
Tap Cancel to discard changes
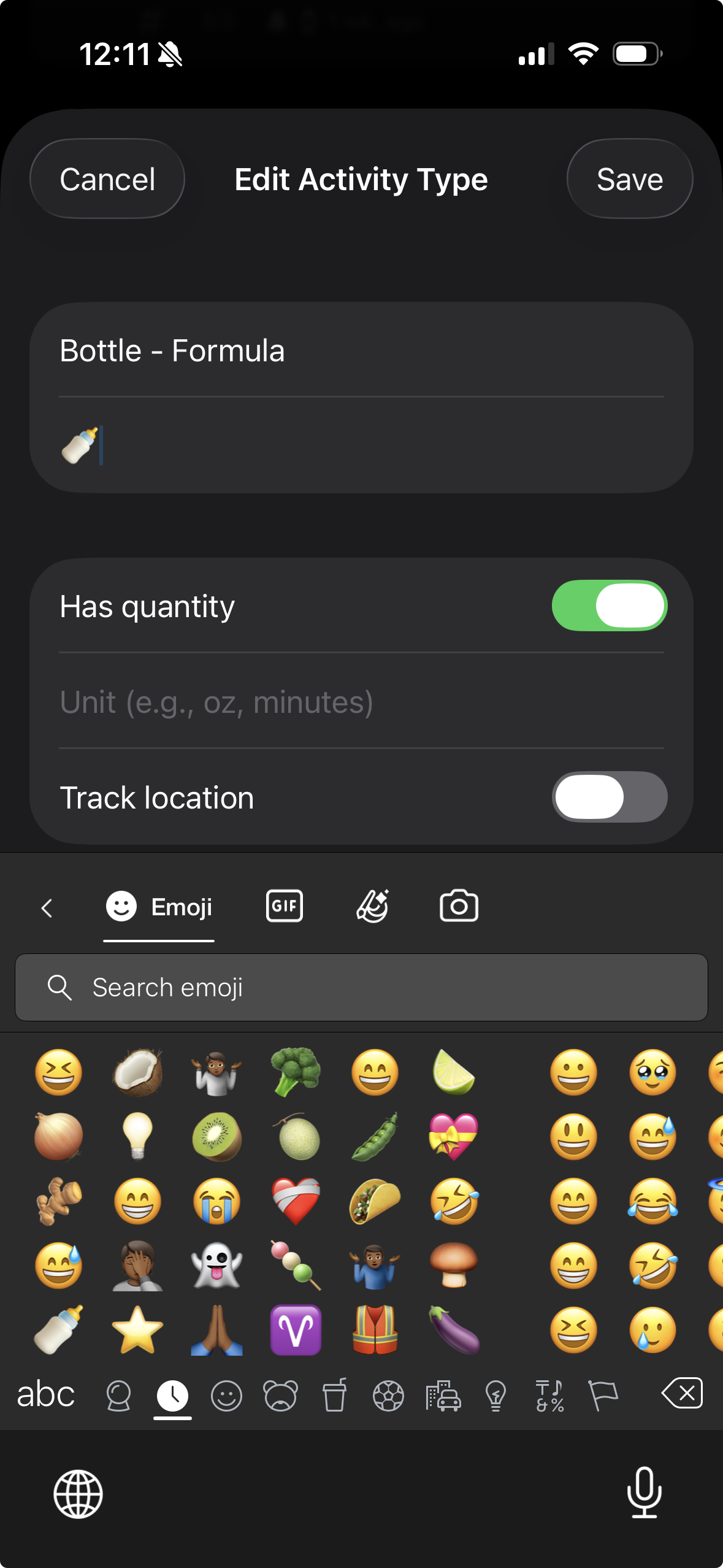click(107, 179)
